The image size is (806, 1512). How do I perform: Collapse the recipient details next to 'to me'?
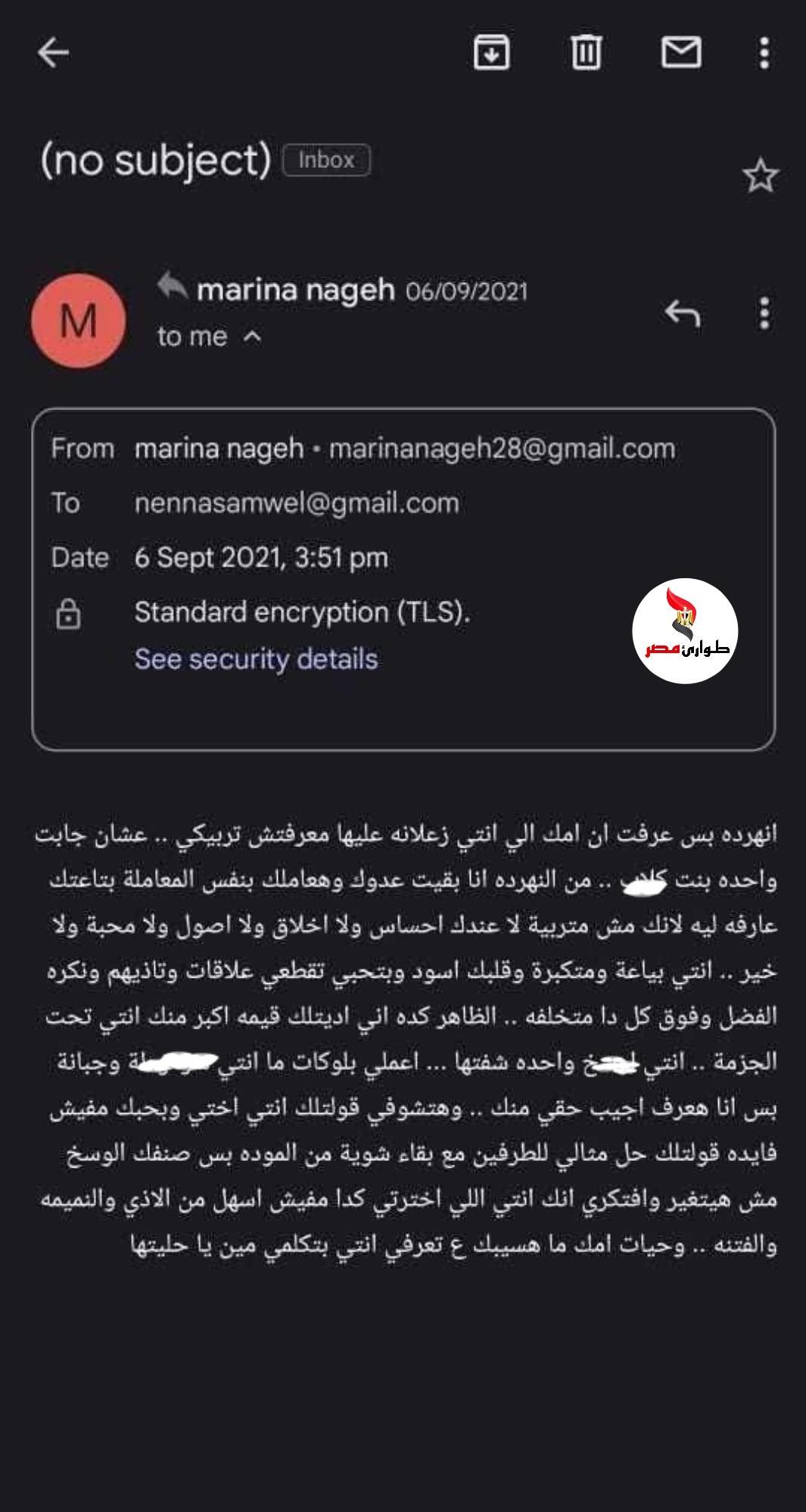click(x=252, y=337)
